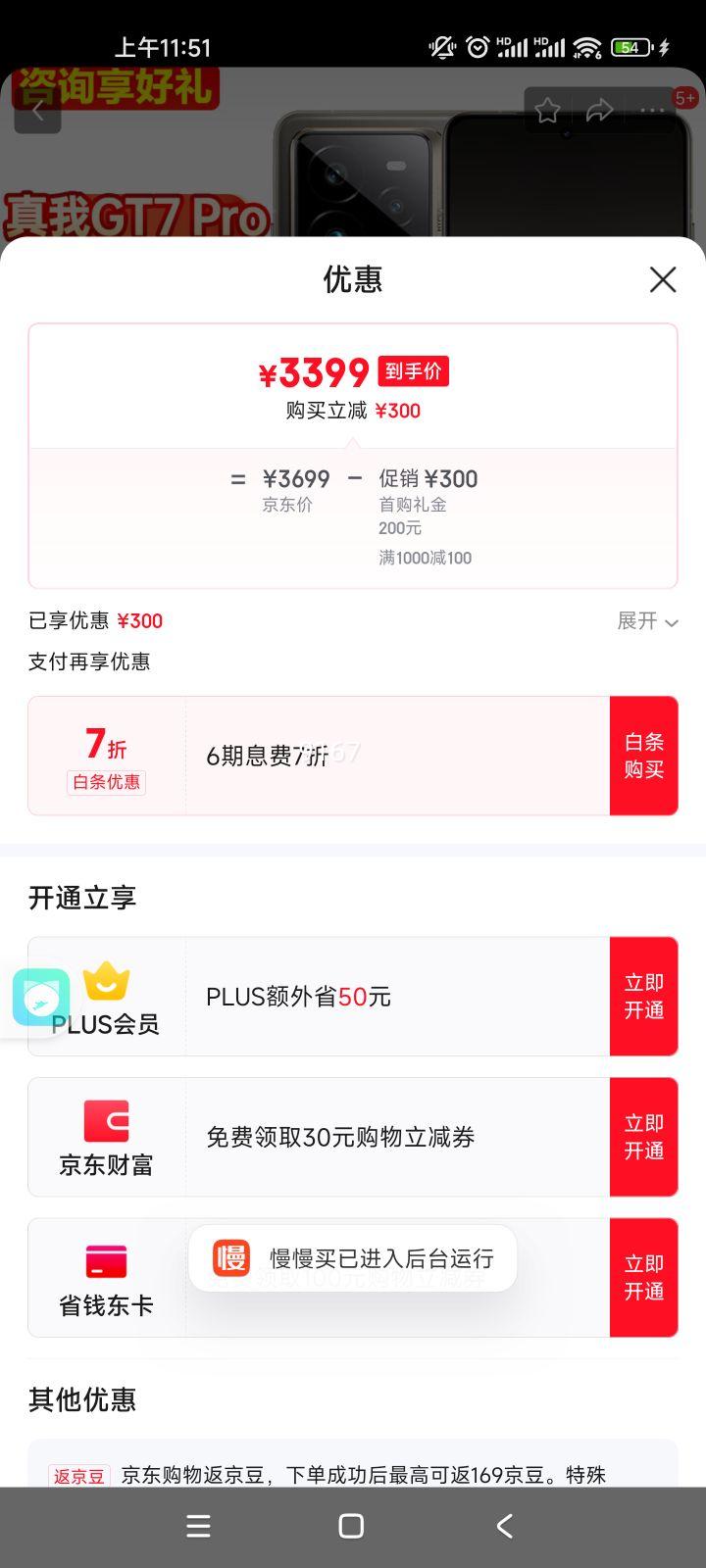Image resolution: width=706 pixels, height=1568 pixels.
Task: Tap the 返京豆 red tag label
Action: 78,1476
